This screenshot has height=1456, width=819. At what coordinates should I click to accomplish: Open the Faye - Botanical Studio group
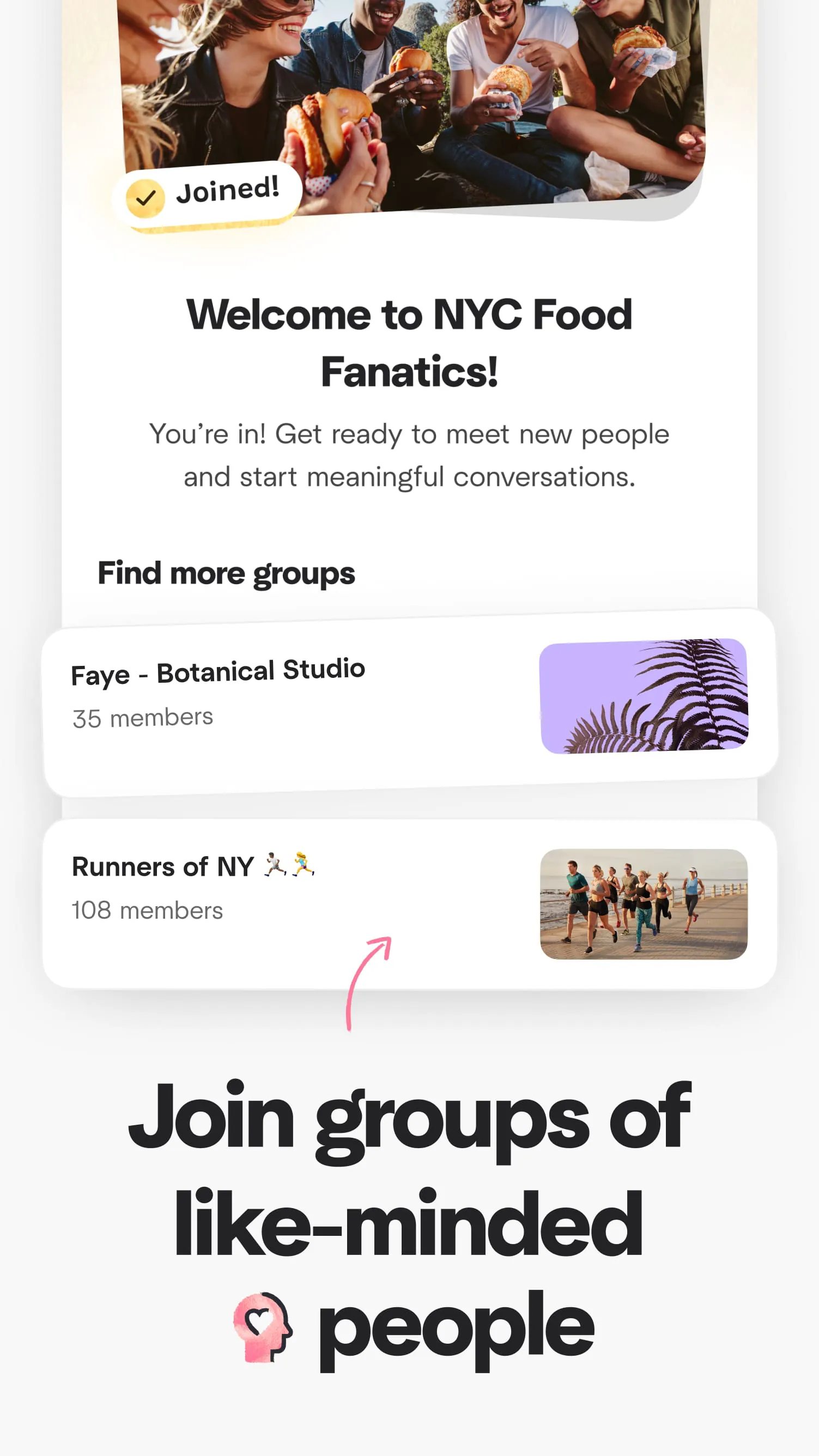[x=219, y=670]
